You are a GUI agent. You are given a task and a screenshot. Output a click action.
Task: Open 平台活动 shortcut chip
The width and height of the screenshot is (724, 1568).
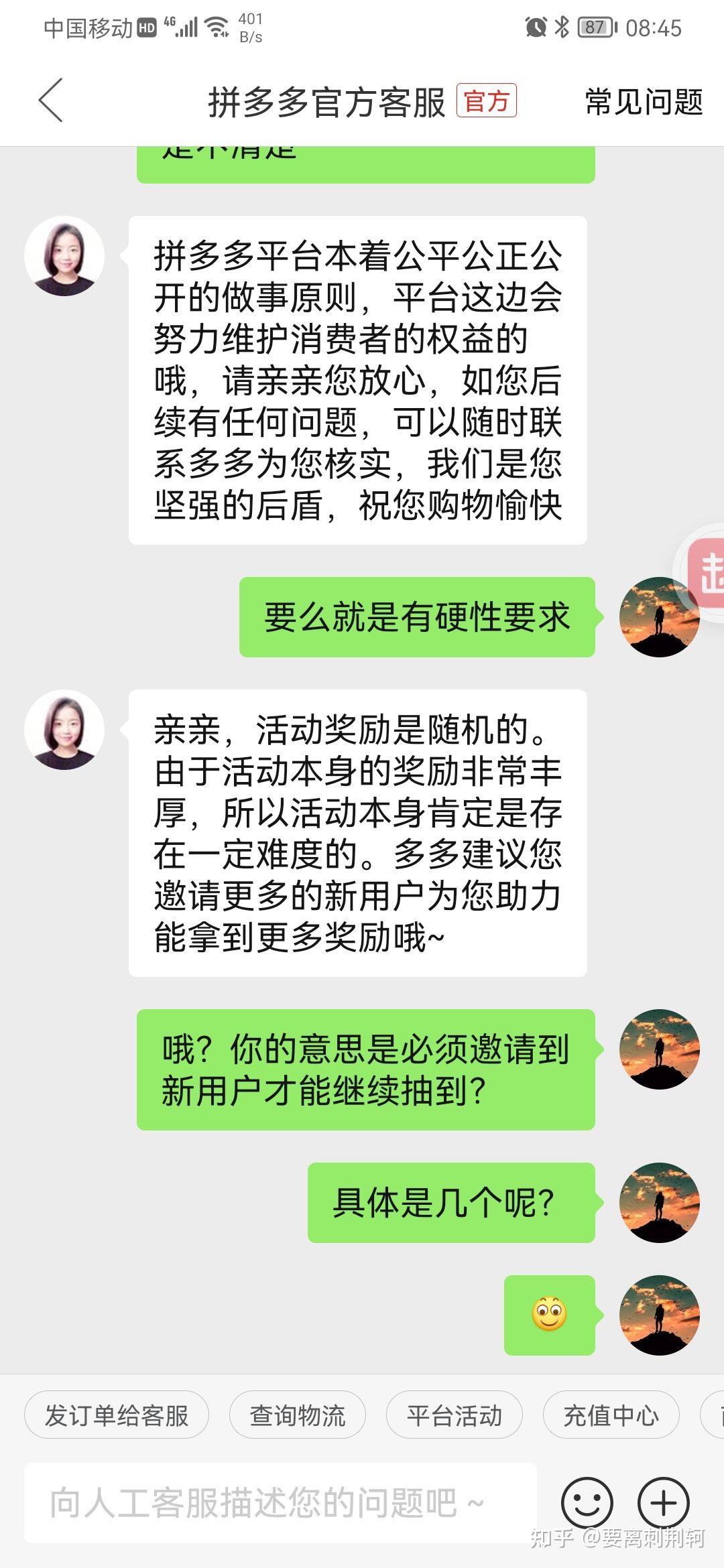click(x=455, y=1415)
